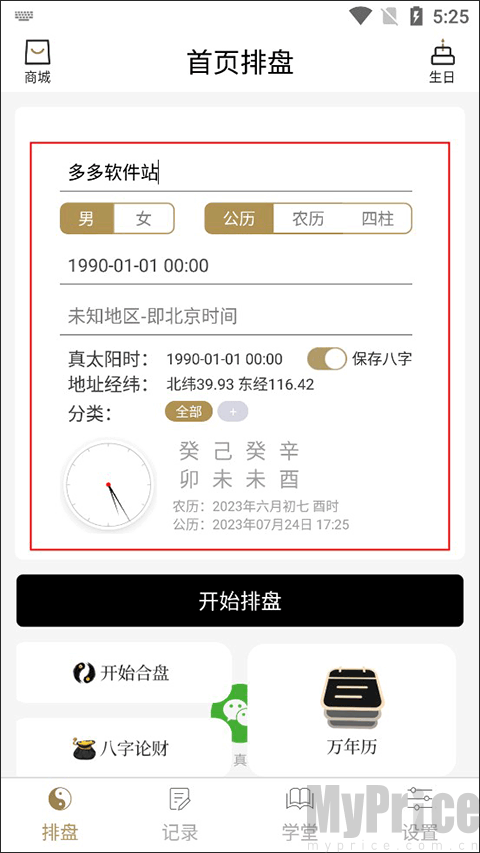Switch to the 学堂 tab
Viewport: 480px width, 853px height.
tap(299, 813)
